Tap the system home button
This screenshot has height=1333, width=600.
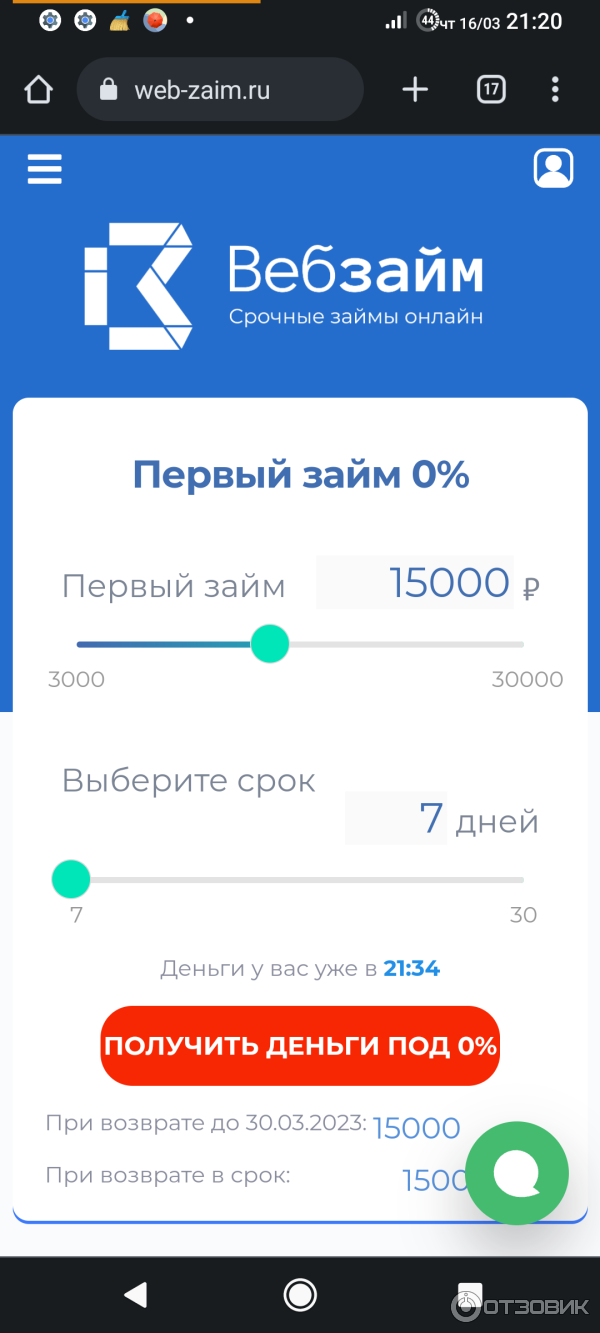coord(300,1295)
